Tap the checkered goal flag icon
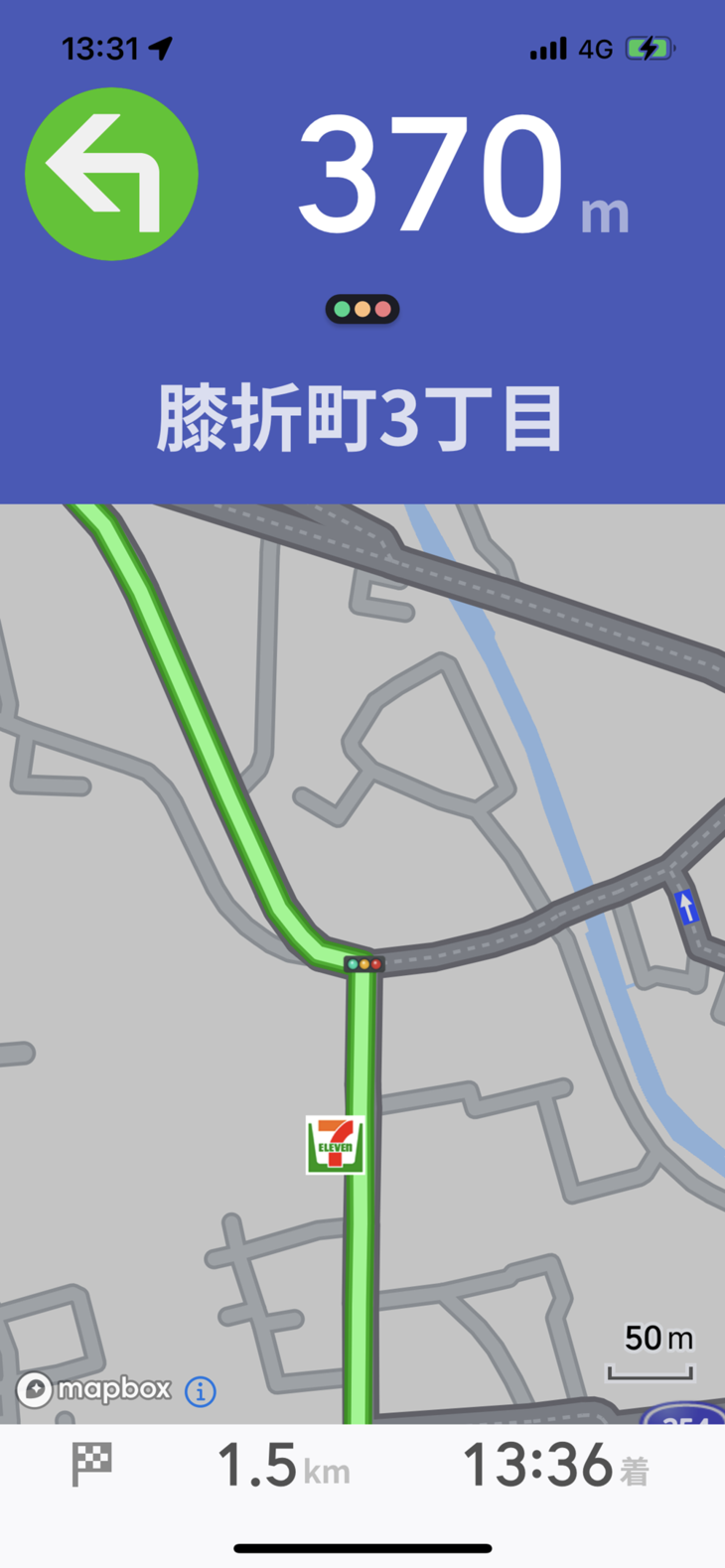The height and width of the screenshot is (1568, 725). [x=90, y=1465]
